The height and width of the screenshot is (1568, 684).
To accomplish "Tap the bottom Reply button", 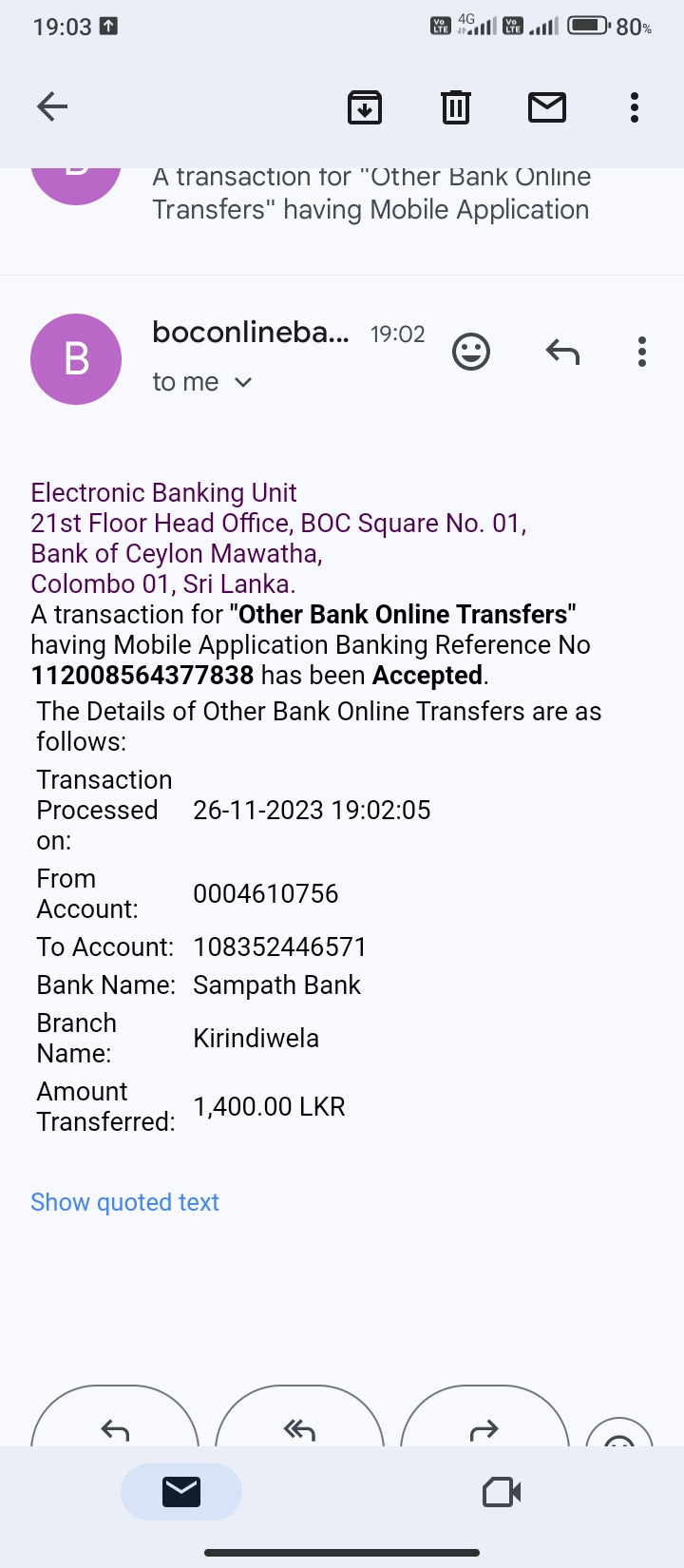I will pos(115,1425).
